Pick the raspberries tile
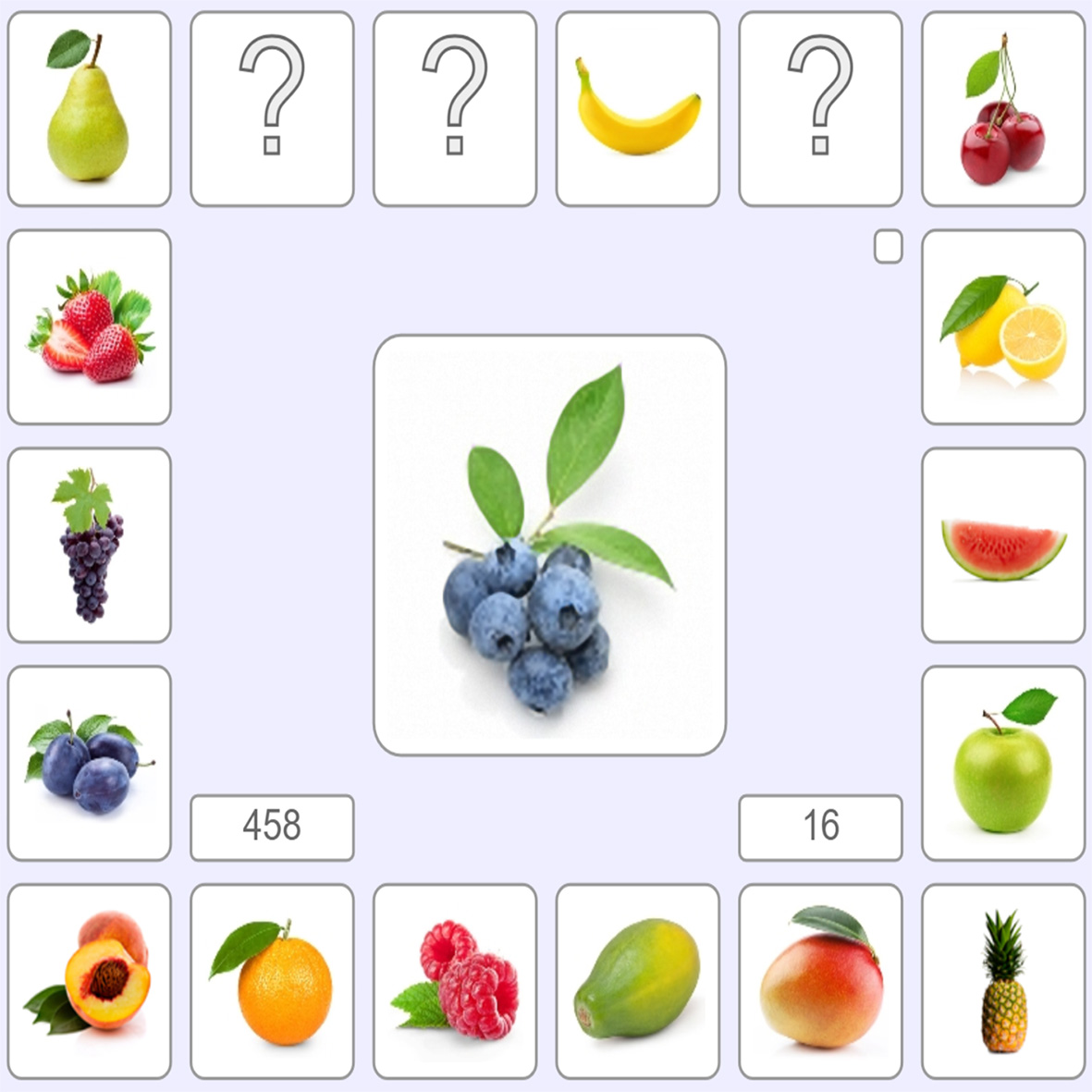 [455, 982]
